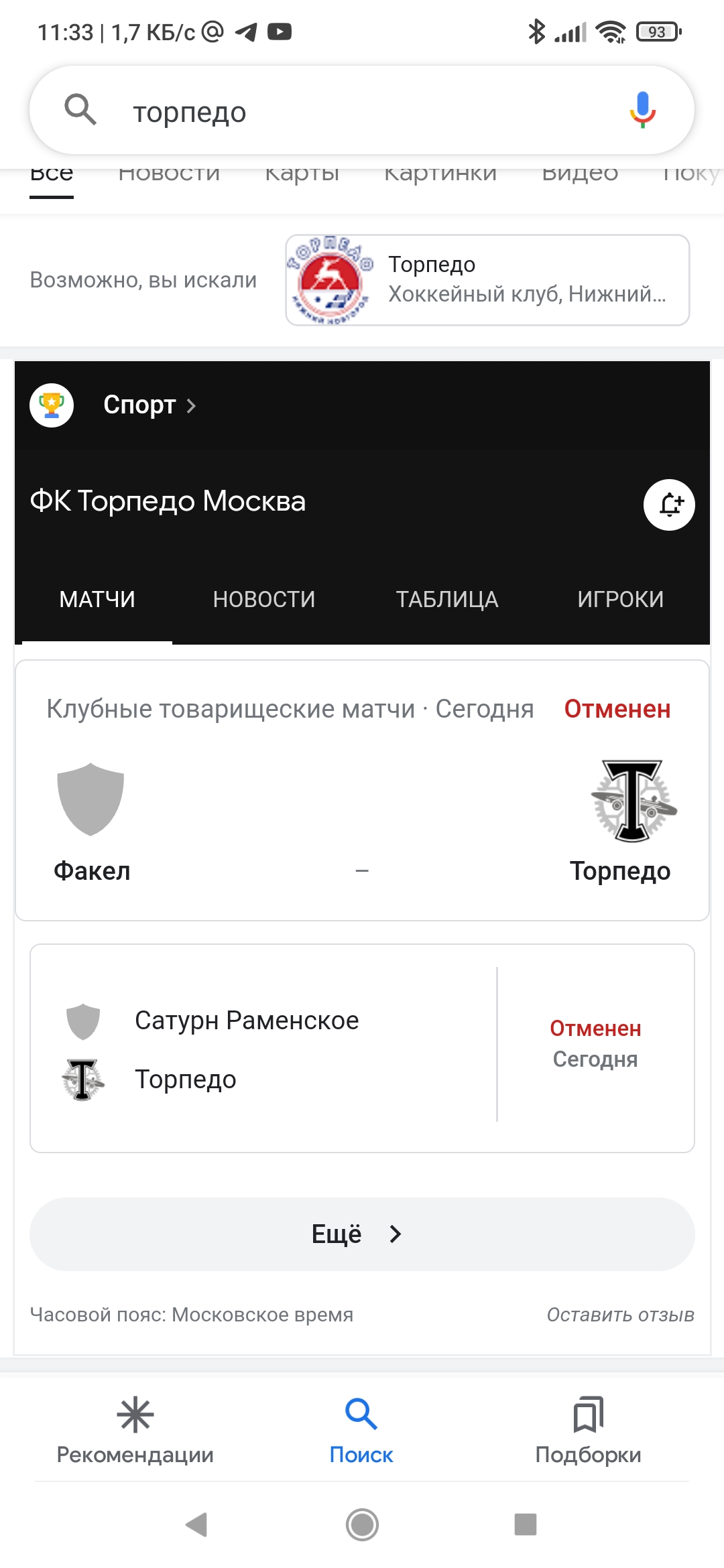This screenshot has width=724, height=1568.
Task: Open the Торпедо hockey club suggestion
Action: tap(487, 280)
